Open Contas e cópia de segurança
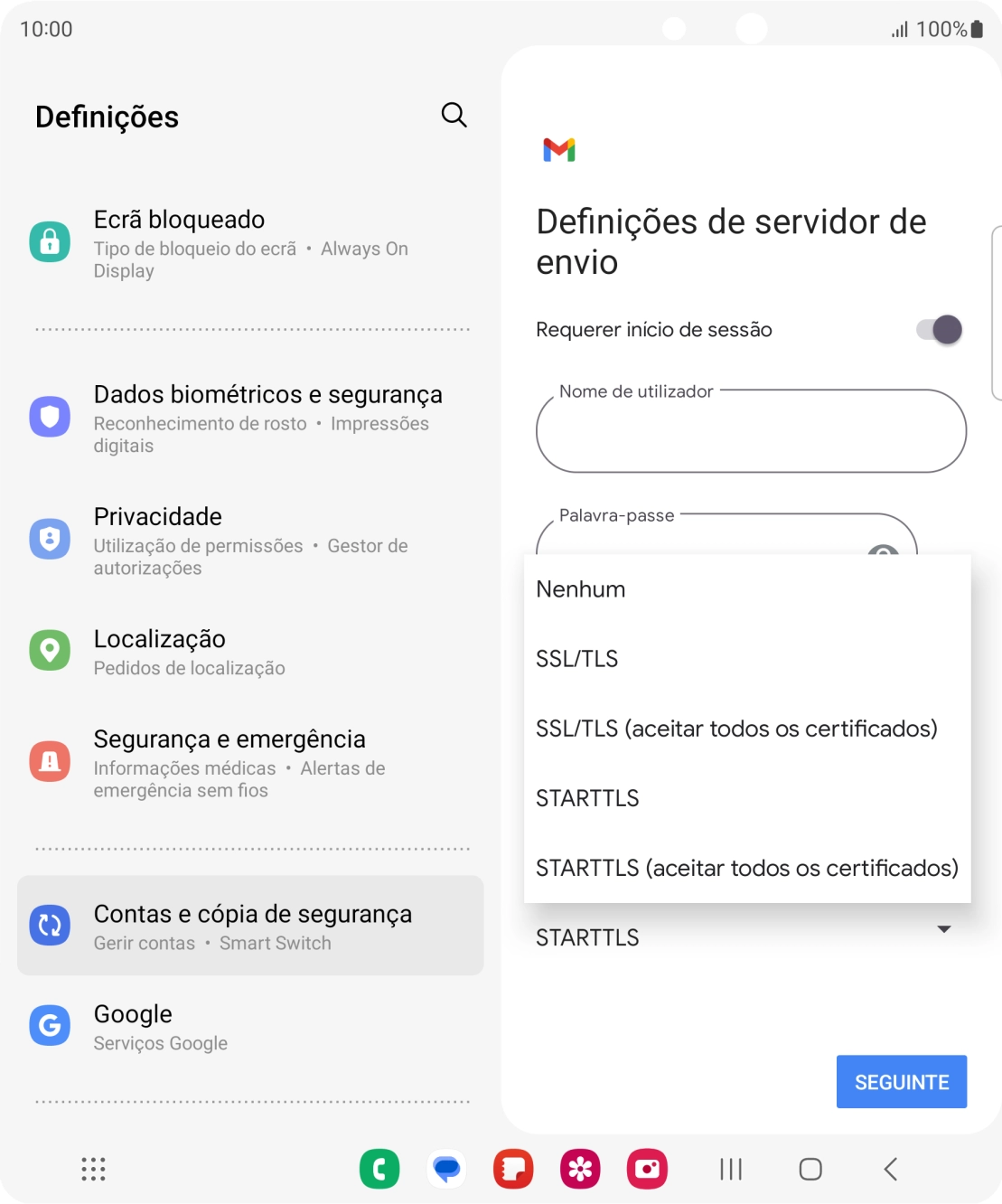Viewport: 1002px width, 1204px height. pos(250,926)
